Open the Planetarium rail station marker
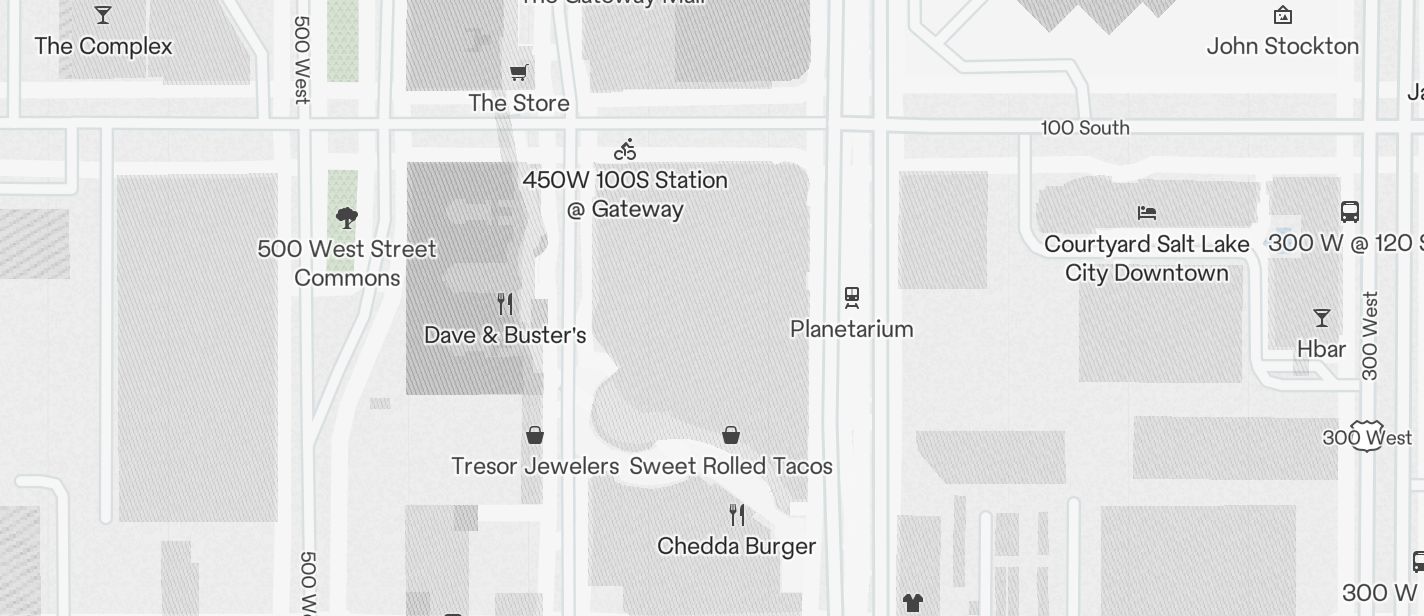 (852, 298)
